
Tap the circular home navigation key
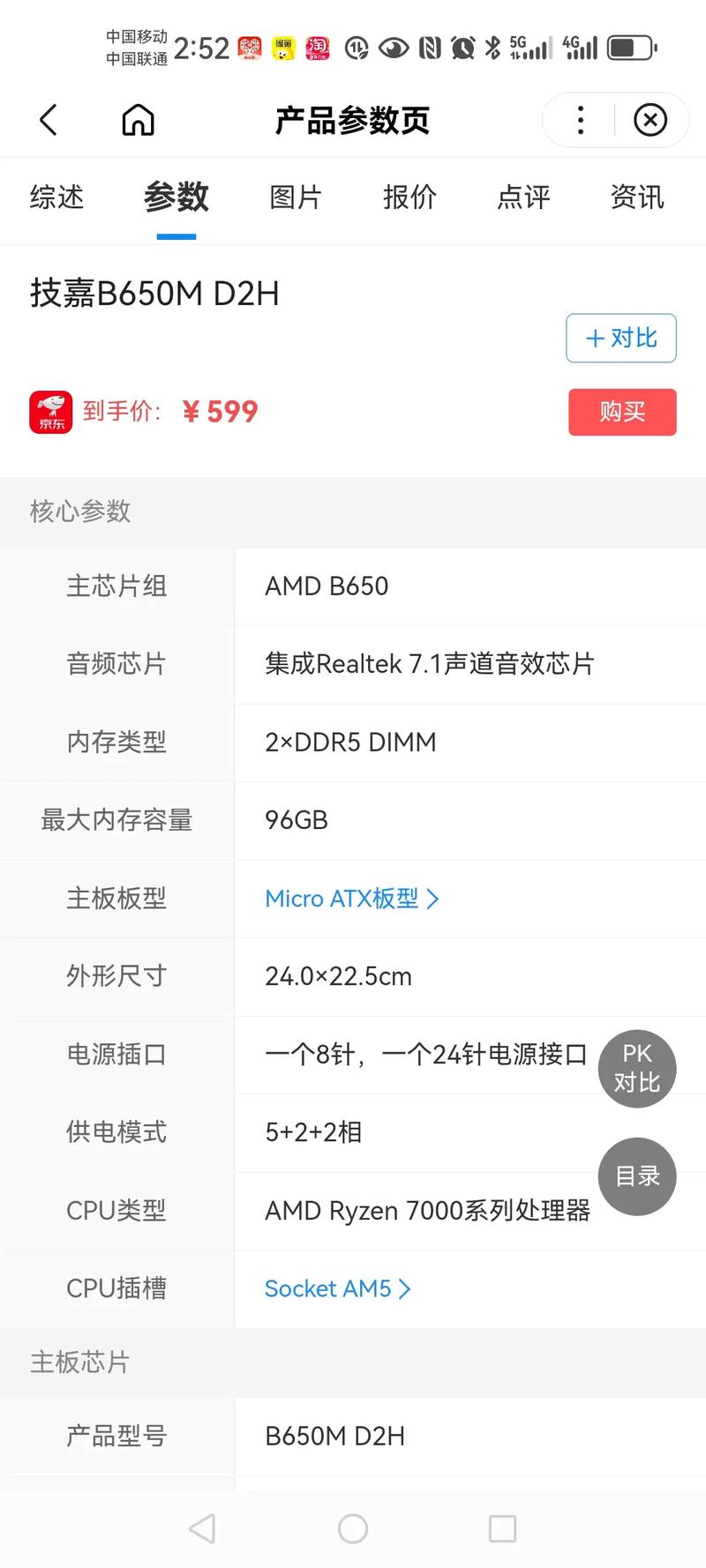click(353, 1529)
